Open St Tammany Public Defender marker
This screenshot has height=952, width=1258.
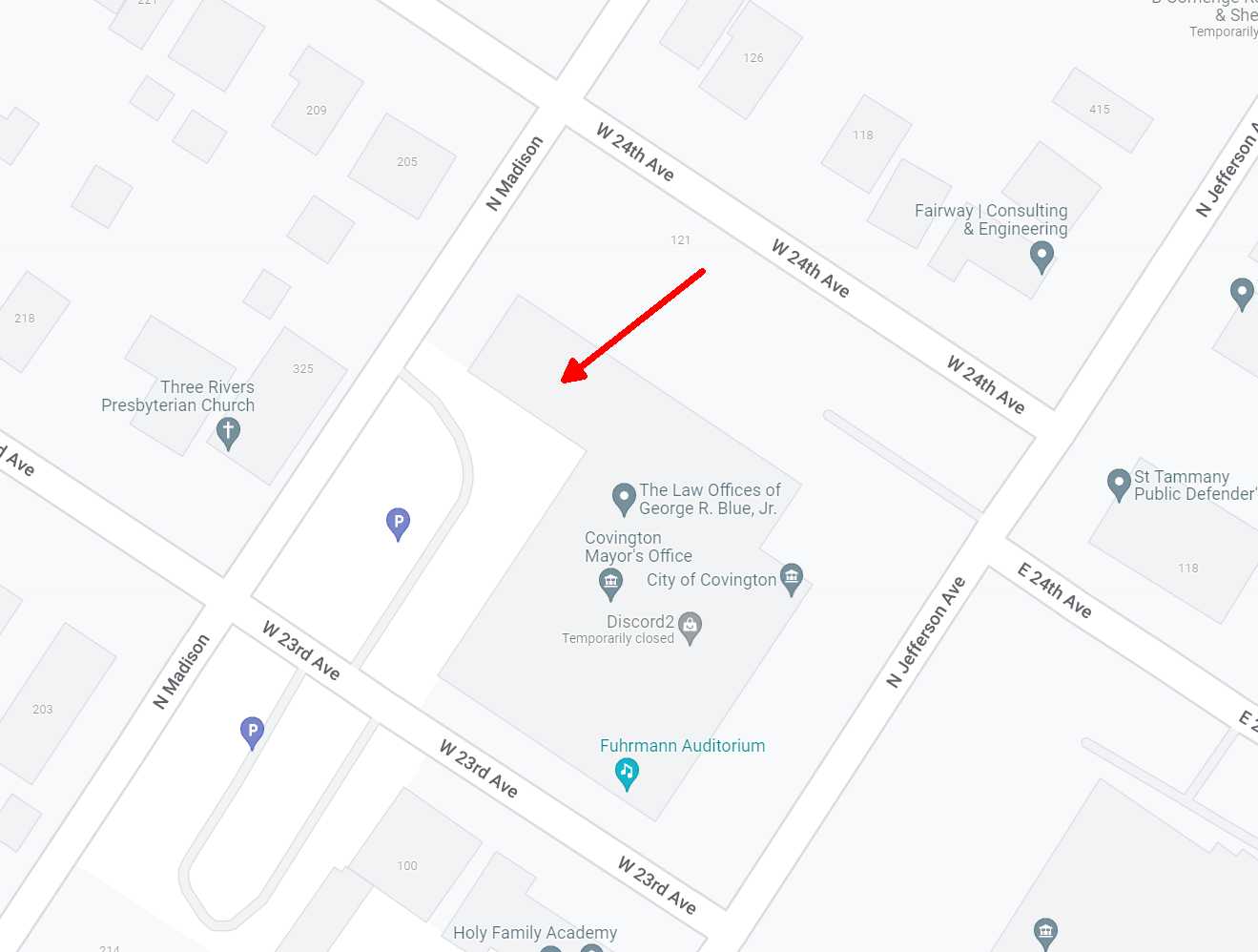1119,483
